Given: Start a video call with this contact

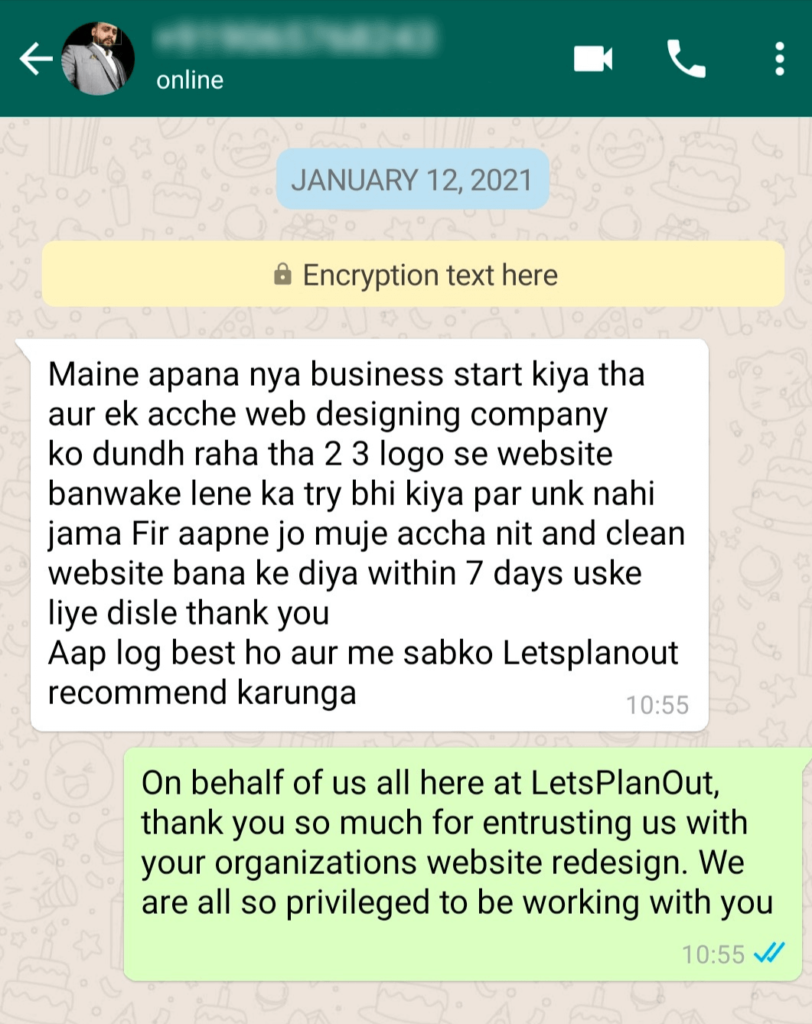Looking at the screenshot, I should point(592,60).
